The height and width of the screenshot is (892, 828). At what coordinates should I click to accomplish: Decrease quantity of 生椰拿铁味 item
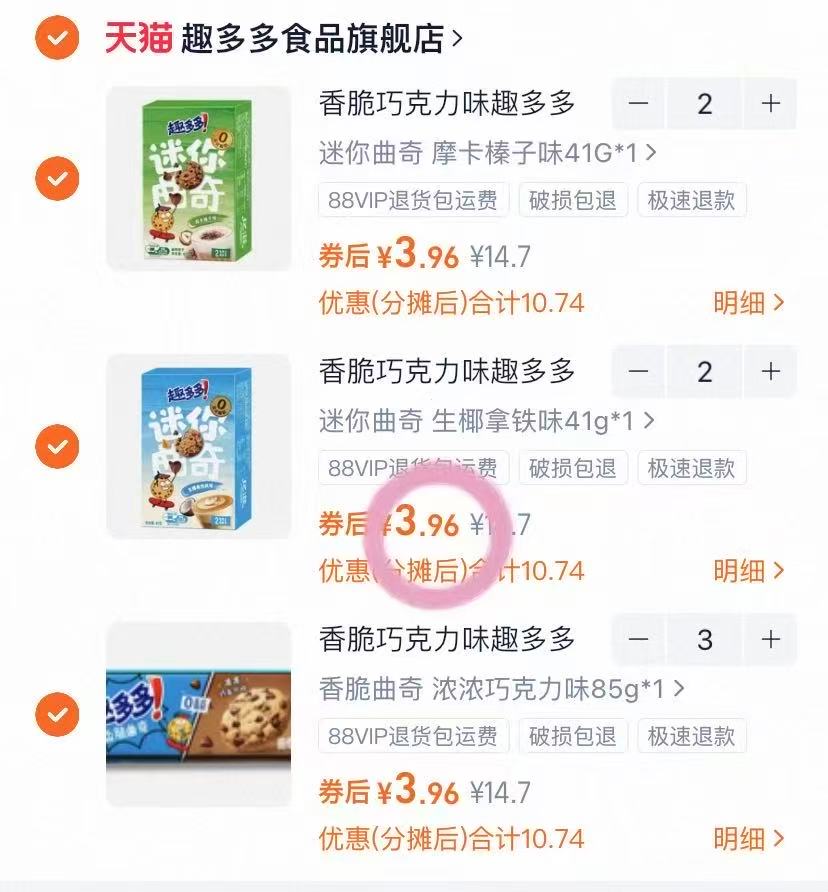click(x=639, y=371)
